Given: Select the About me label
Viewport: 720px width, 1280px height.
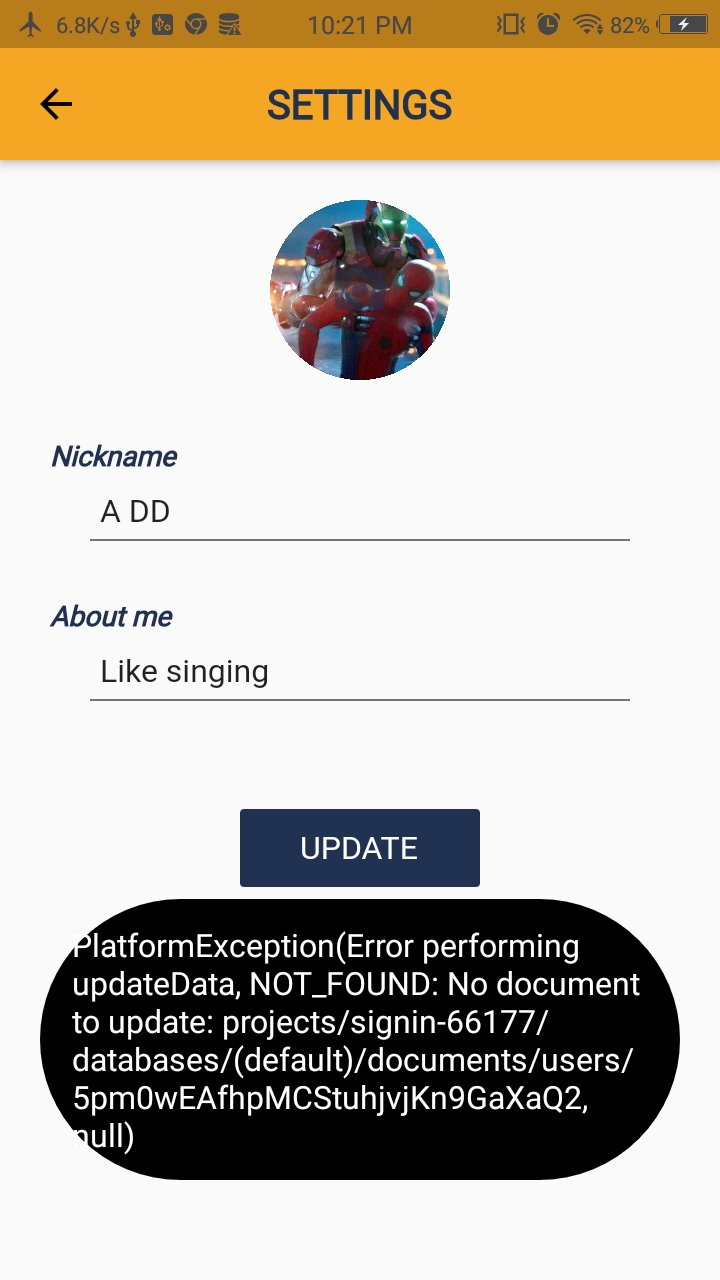Looking at the screenshot, I should tap(111, 617).
